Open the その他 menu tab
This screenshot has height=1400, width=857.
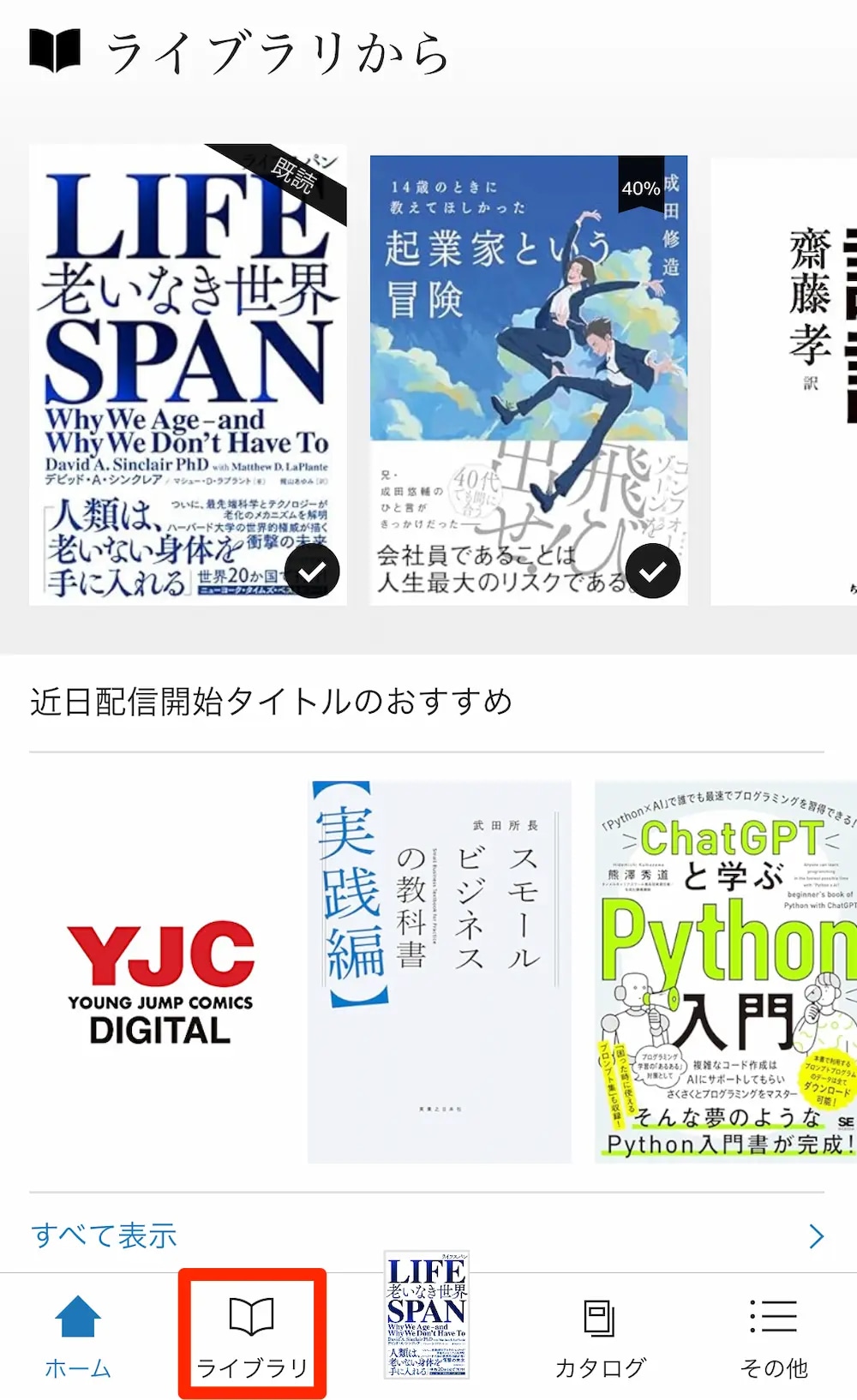773,1336
